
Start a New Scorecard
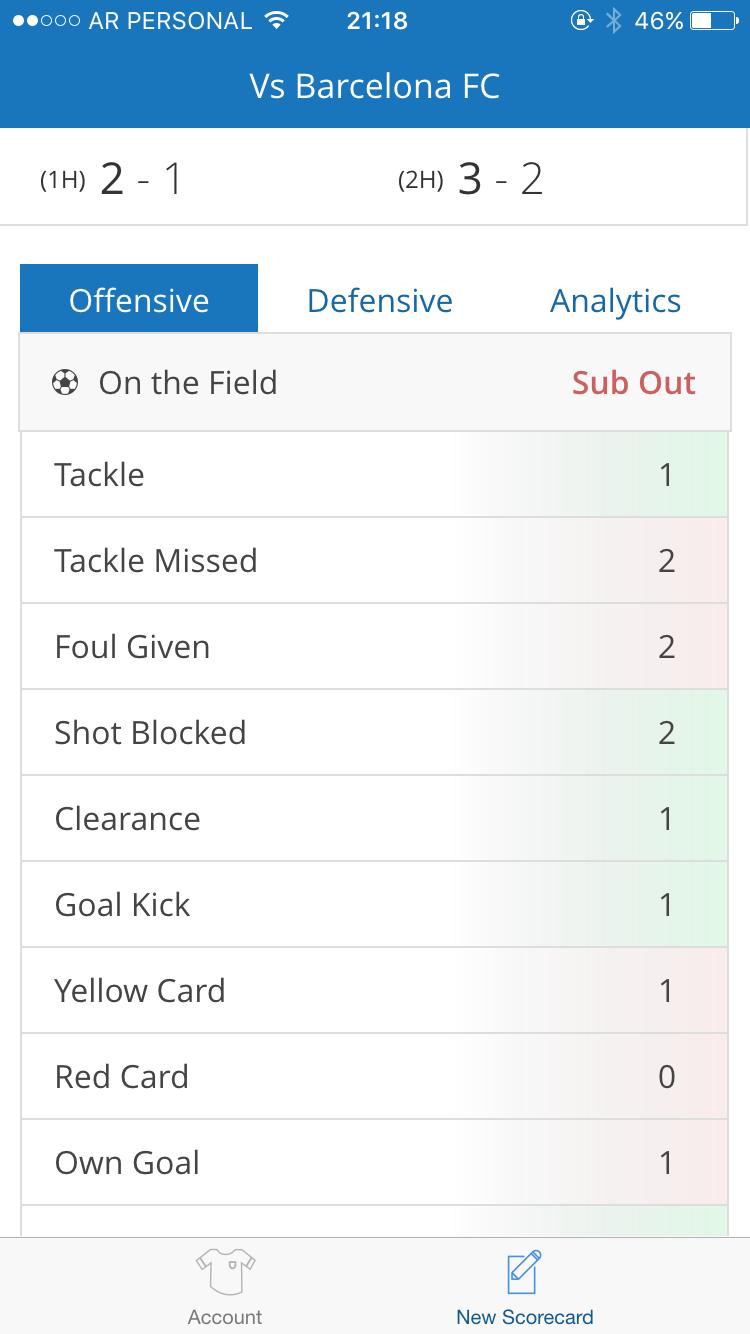(524, 1288)
